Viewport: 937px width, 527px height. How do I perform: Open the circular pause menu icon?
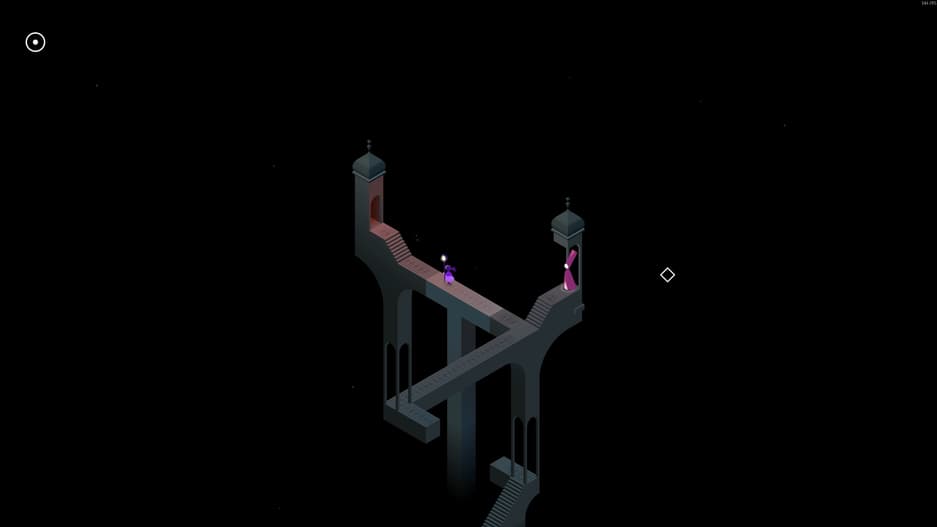(35, 42)
